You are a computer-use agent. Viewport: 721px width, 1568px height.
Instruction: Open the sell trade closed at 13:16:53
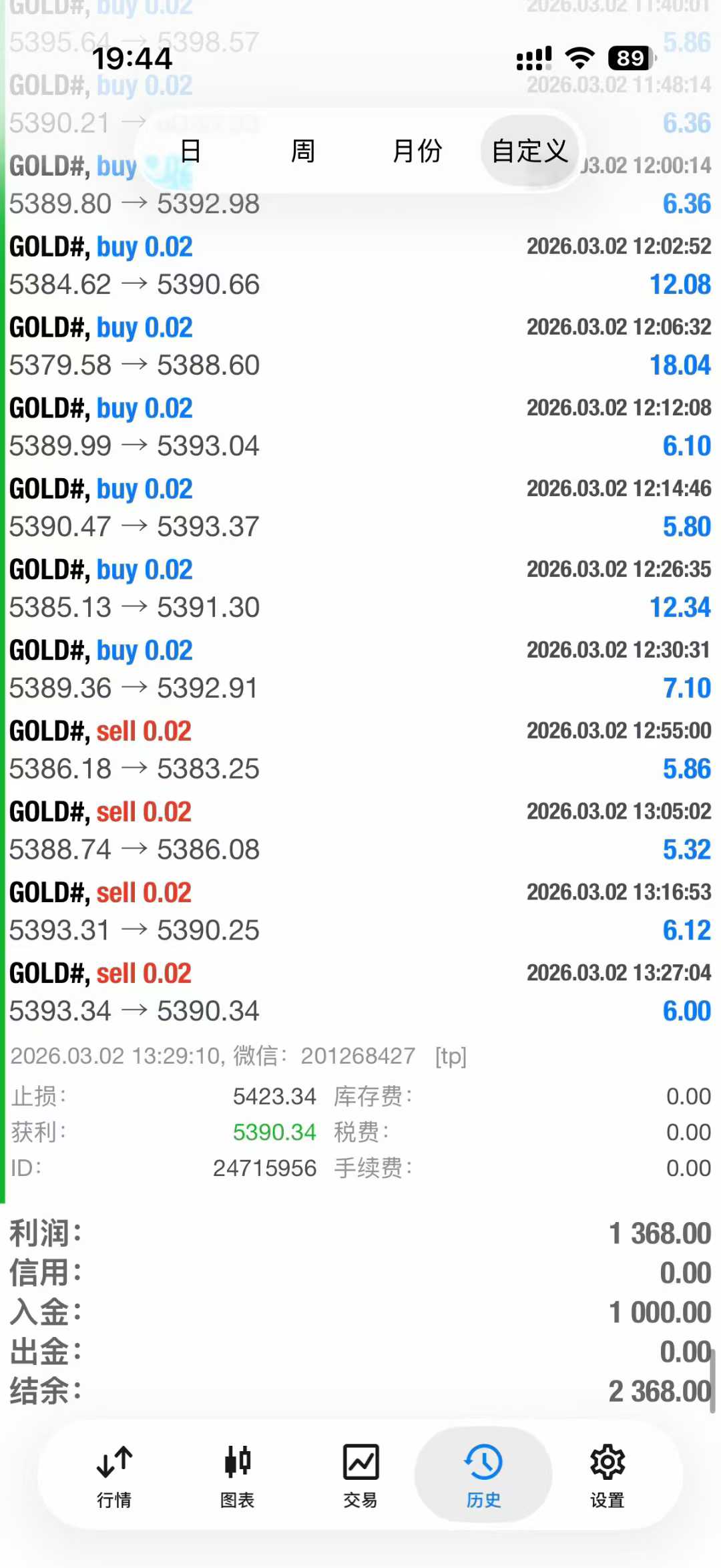point(360,912)
